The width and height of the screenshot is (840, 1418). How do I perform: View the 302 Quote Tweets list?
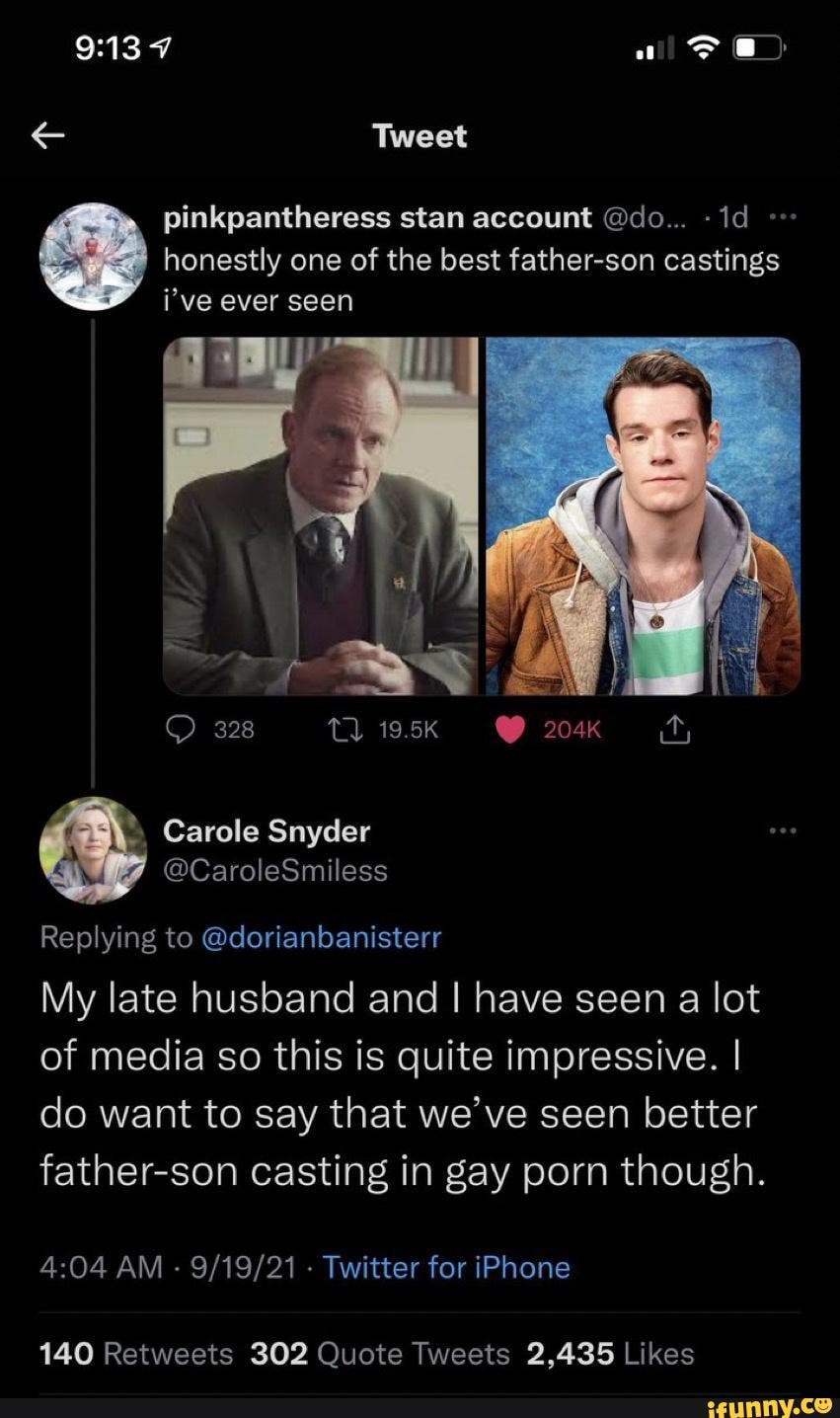(380, 1353)
